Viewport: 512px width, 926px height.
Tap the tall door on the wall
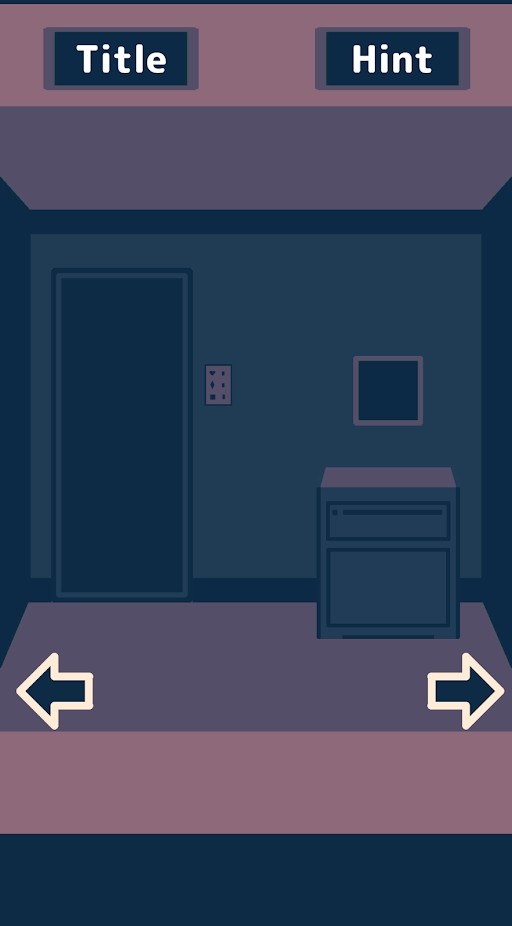click(122, 435)
